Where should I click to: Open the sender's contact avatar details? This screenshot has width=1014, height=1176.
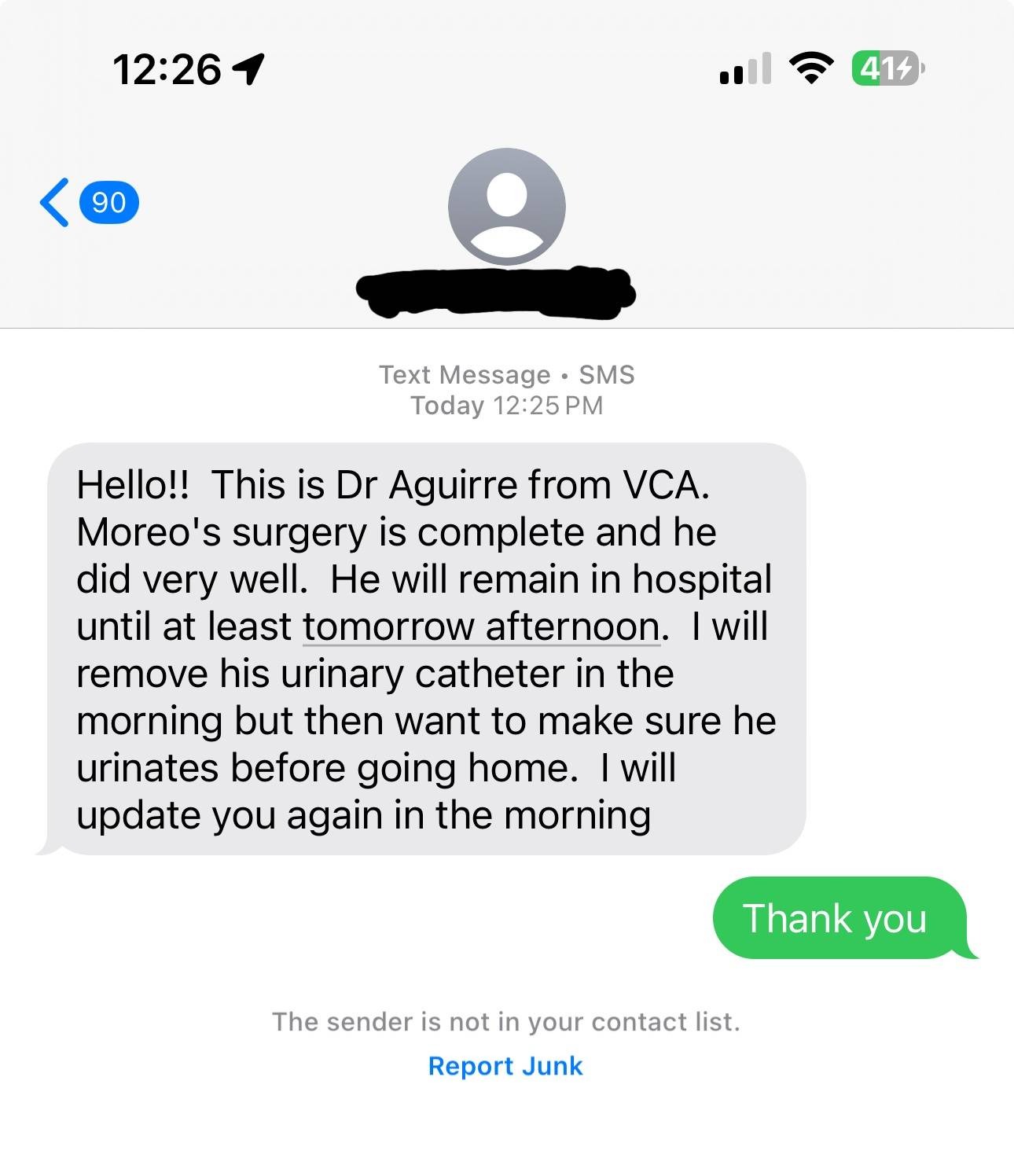[x=506, y=207]
